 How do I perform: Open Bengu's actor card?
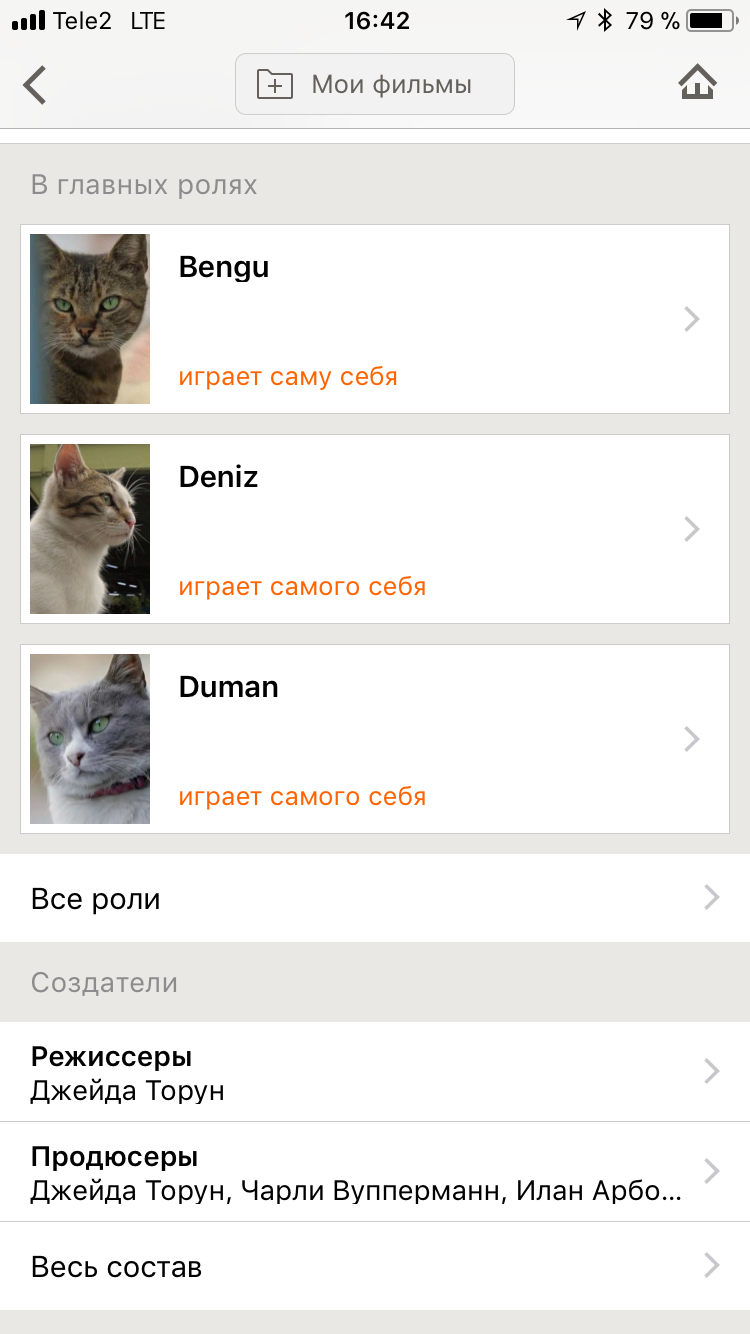(374, 319)
